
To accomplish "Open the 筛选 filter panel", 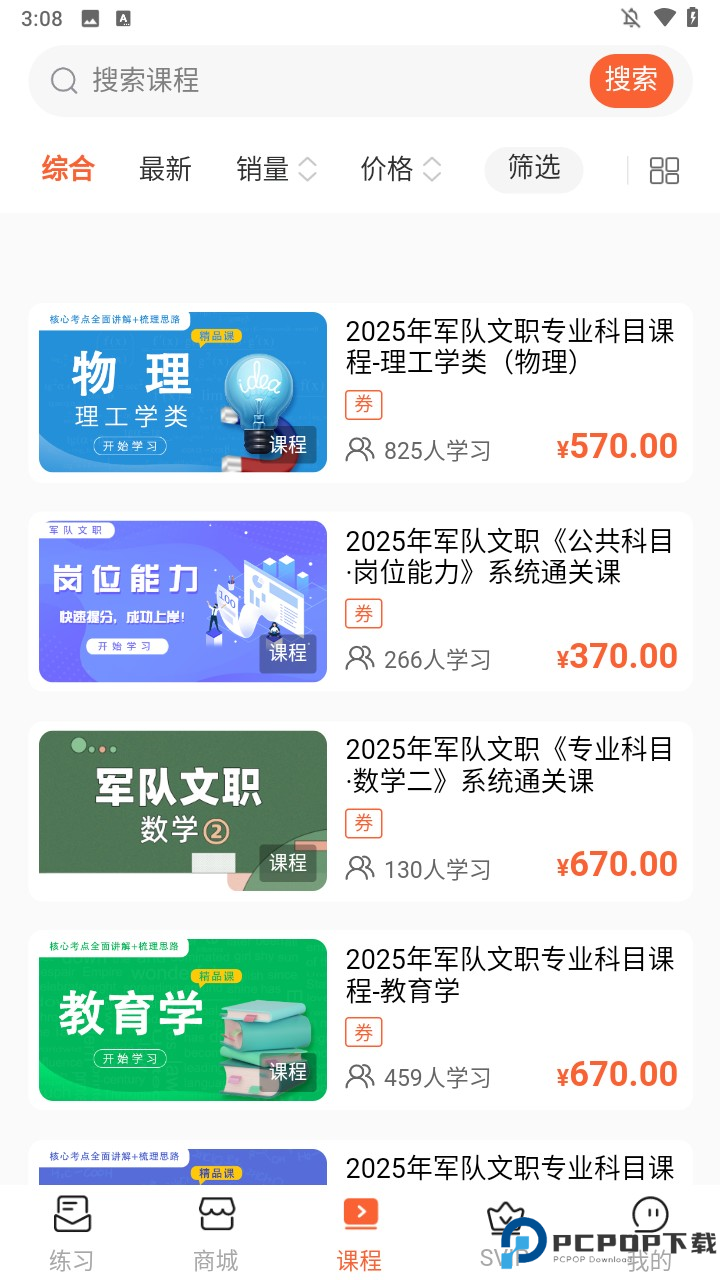I will 533,169.
